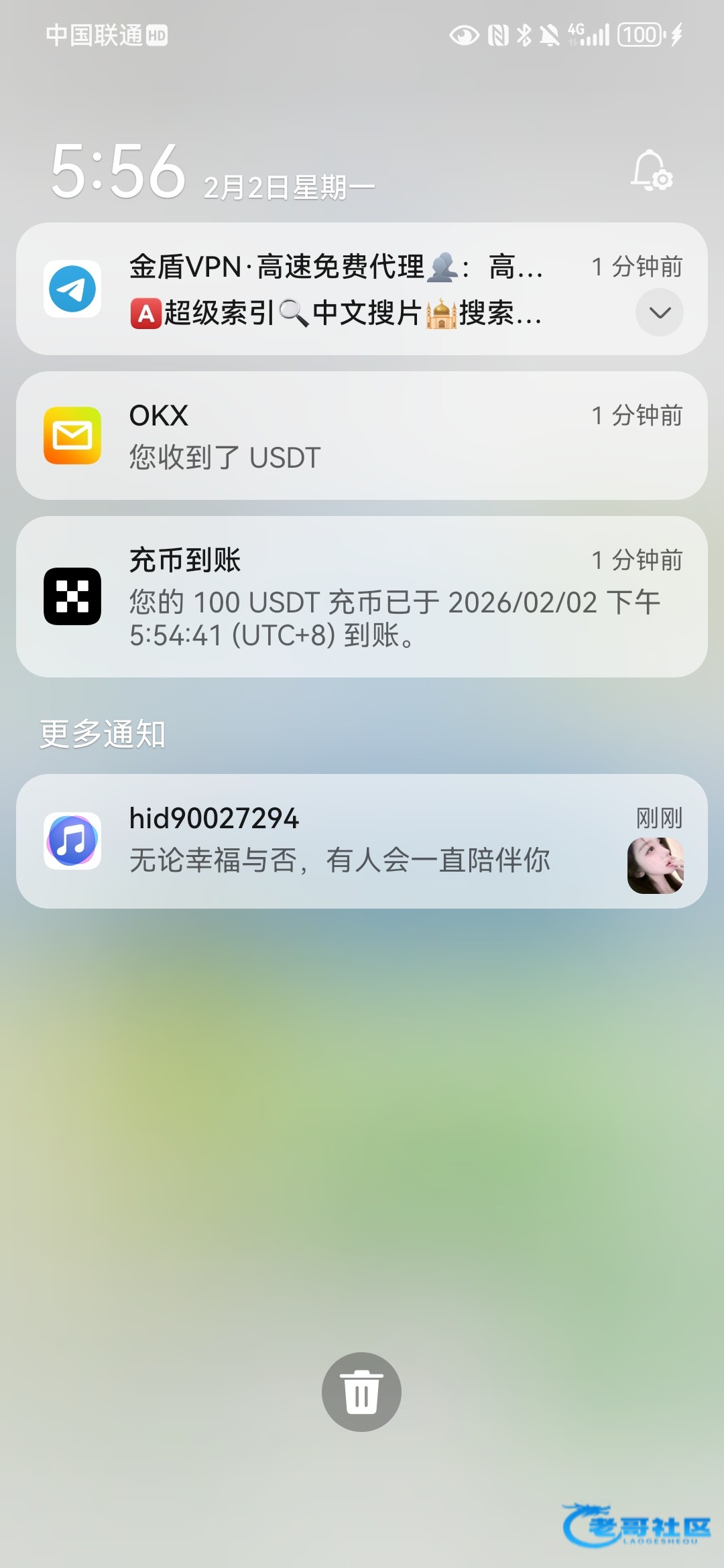Open notification settings bell icon
The image size is (724, 1568).
tap(651, 171)
